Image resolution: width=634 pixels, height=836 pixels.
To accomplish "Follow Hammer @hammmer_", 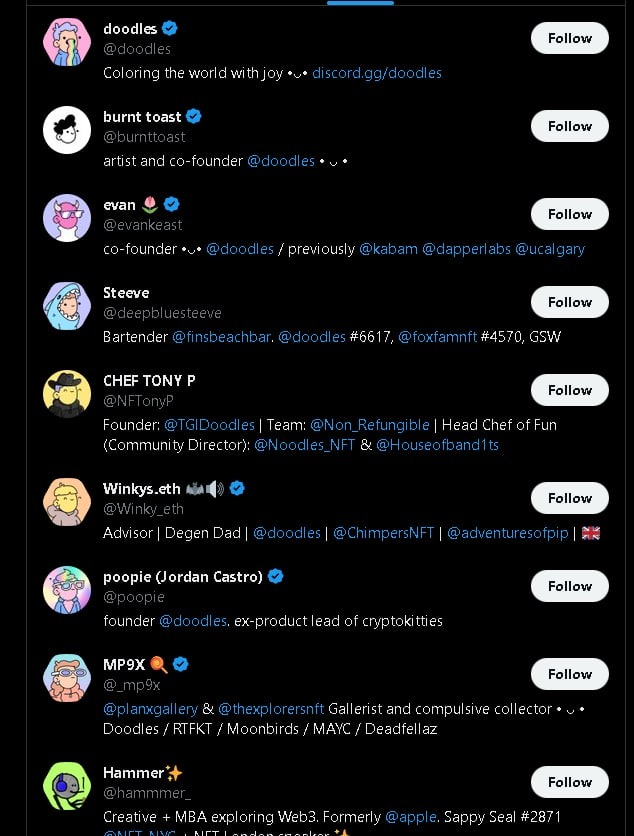I will click(570, 782).
